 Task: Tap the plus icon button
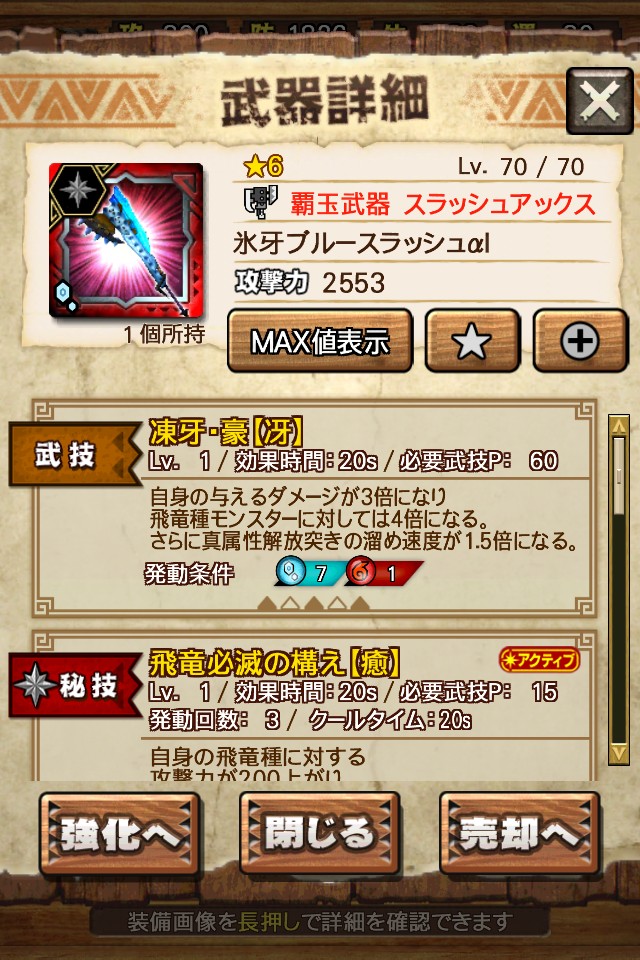[x=579, y=341]
